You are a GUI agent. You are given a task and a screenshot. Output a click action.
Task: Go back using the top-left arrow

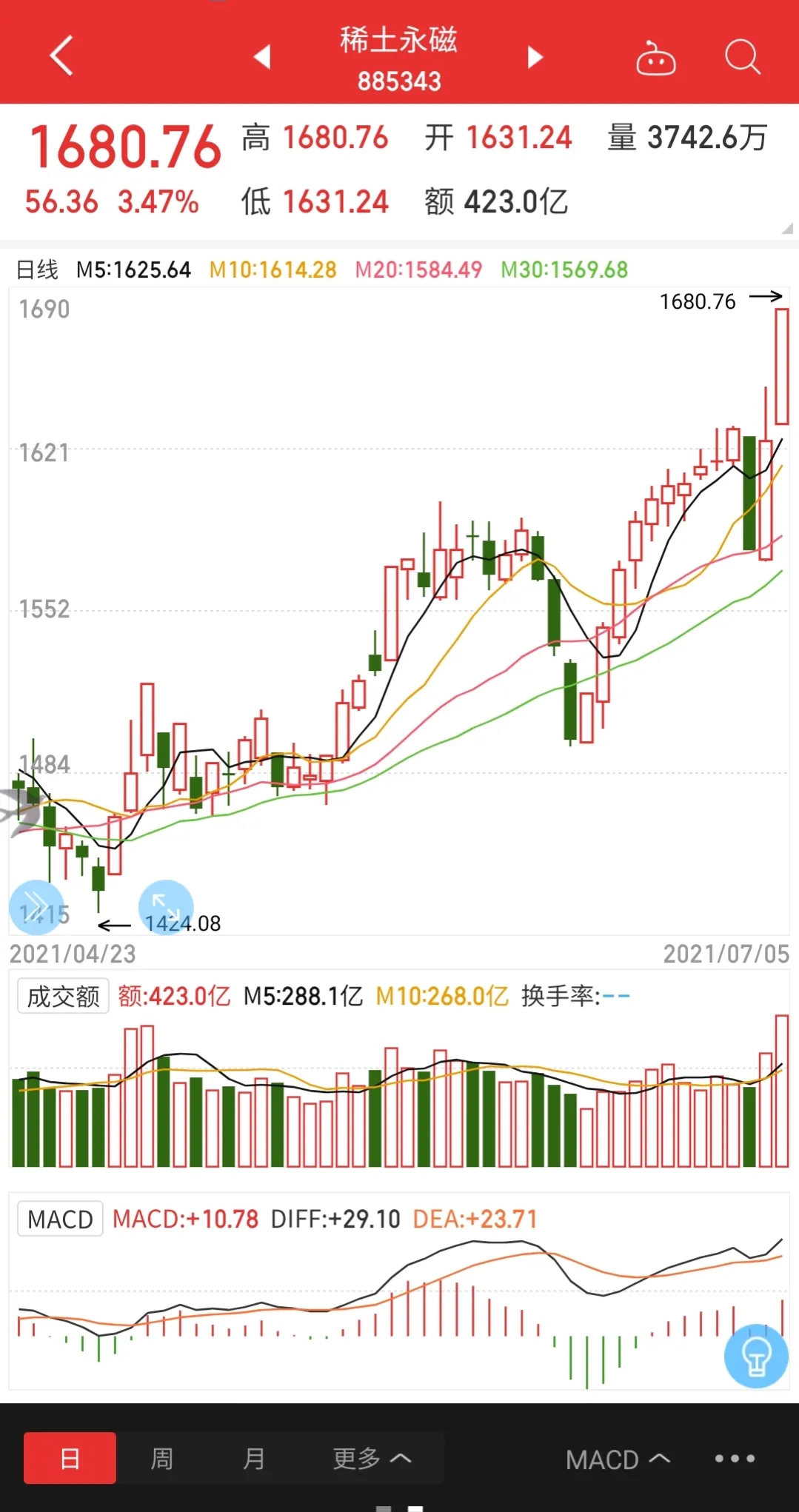[x=61, y=56]
